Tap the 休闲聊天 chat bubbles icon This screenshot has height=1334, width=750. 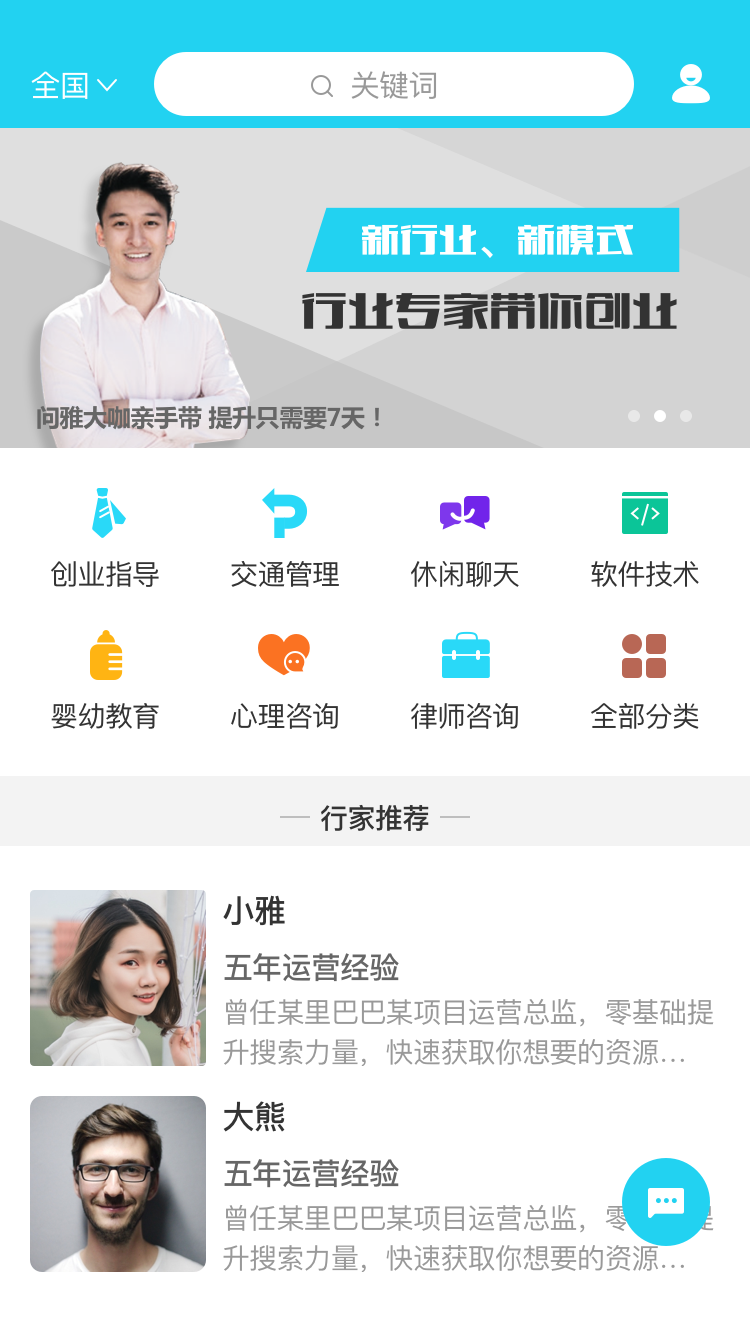[463, 512]
